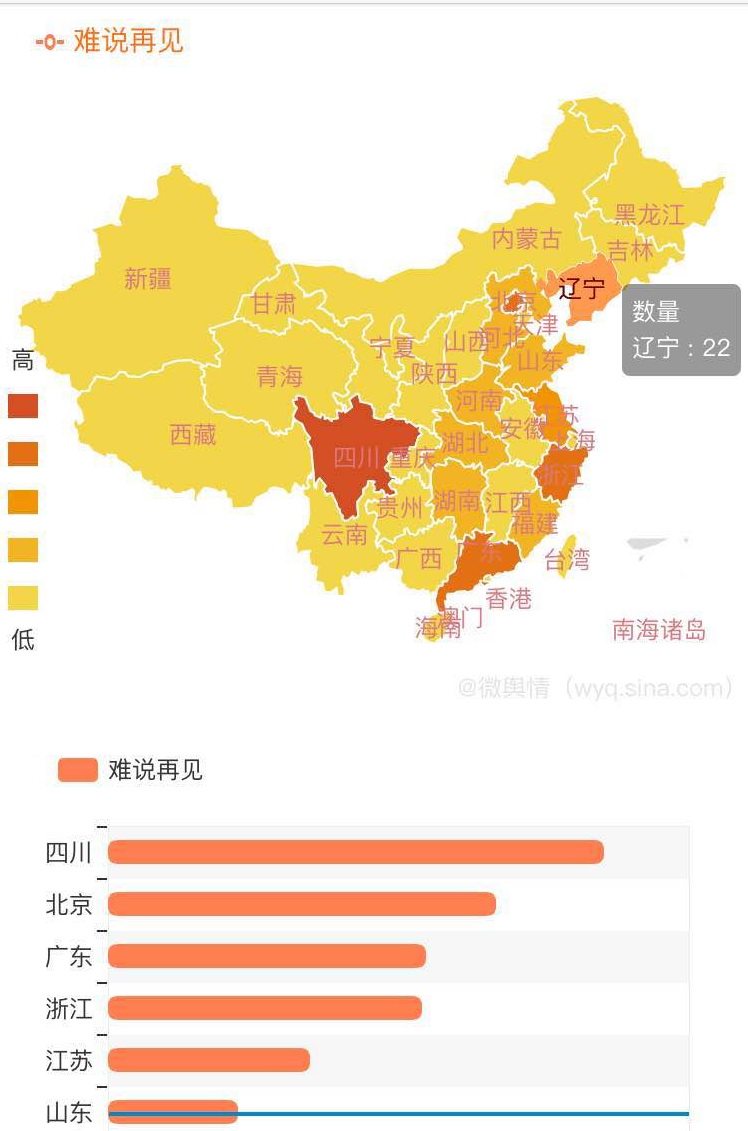748x1131 pixels.
Task: Select the highest color range swatch
Action: click(23, 406)
